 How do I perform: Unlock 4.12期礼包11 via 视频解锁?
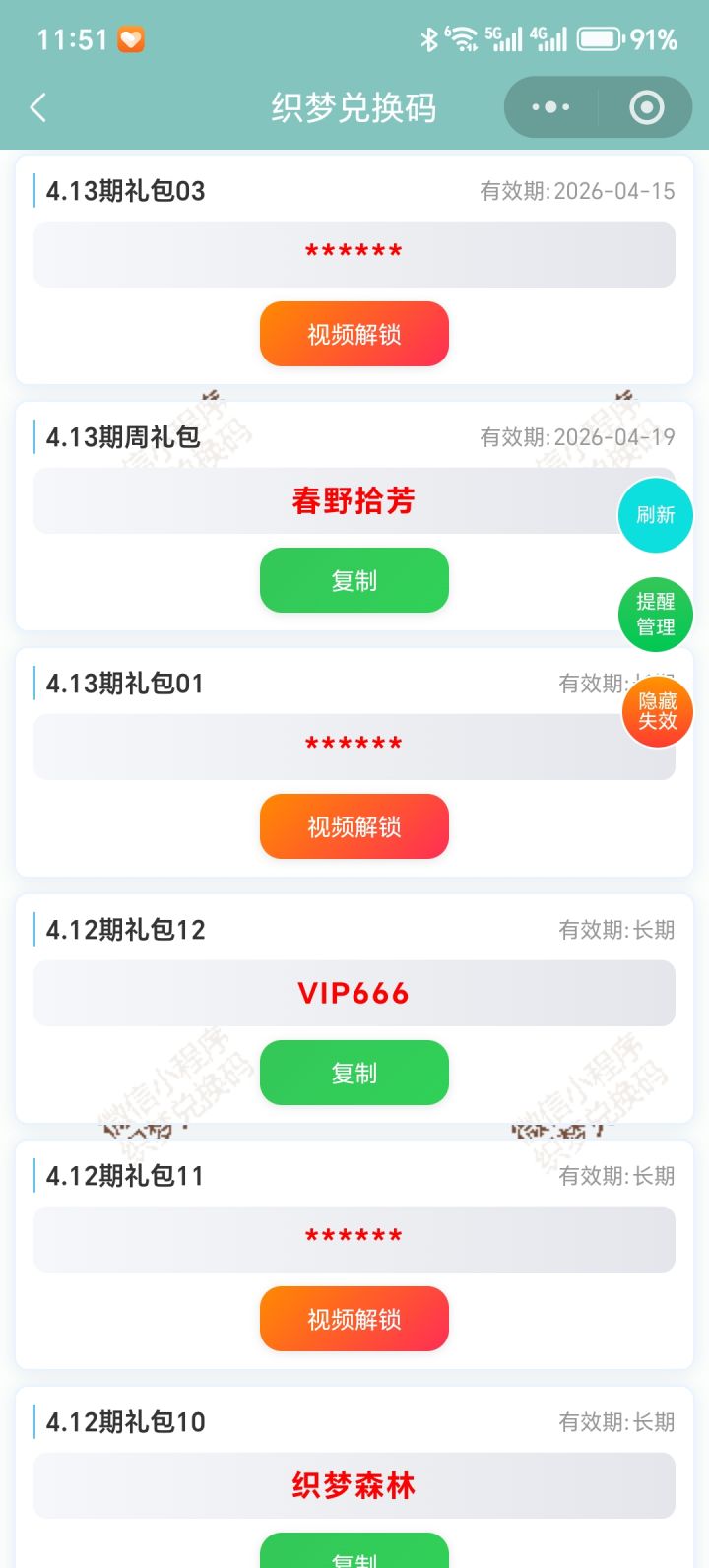(x=354, y=1319)
